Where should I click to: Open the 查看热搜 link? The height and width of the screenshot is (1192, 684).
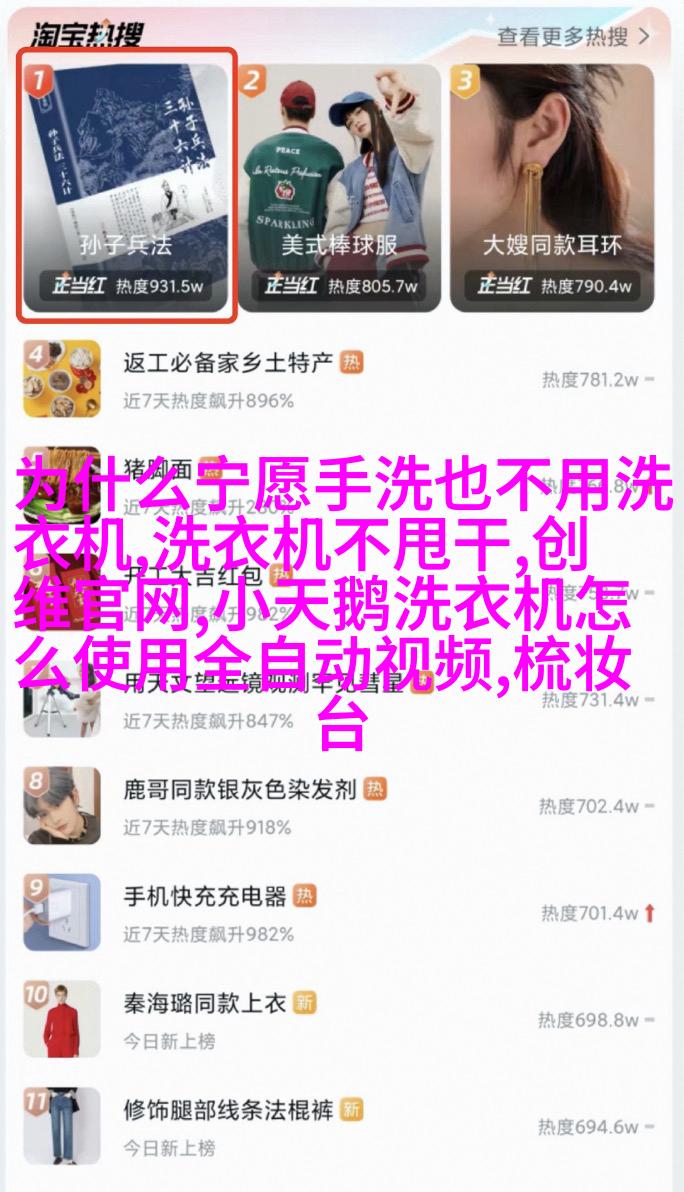coord(573,38)
